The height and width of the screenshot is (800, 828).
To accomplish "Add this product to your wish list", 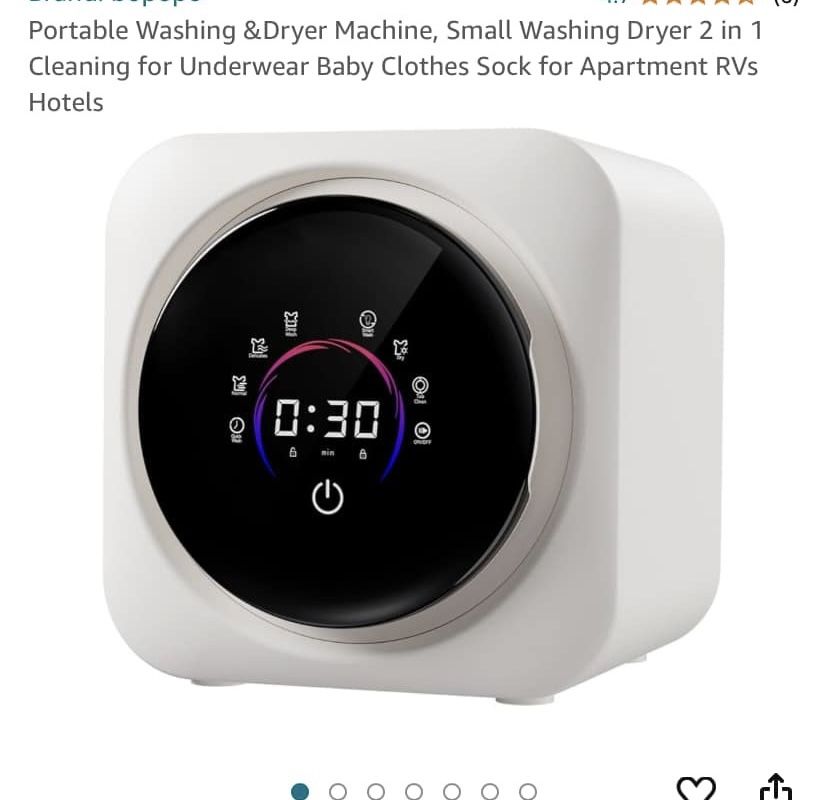I will (x=696, y=788).
